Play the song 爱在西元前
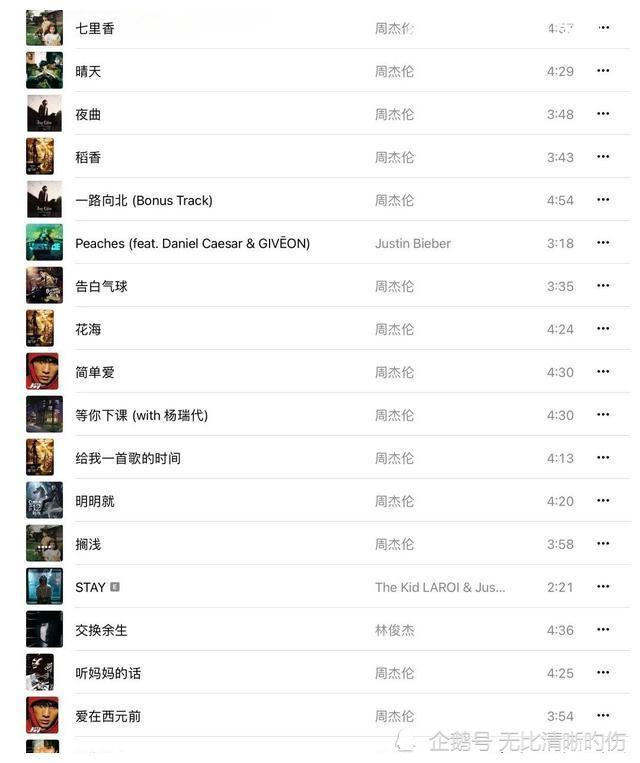 coord(108,717)
